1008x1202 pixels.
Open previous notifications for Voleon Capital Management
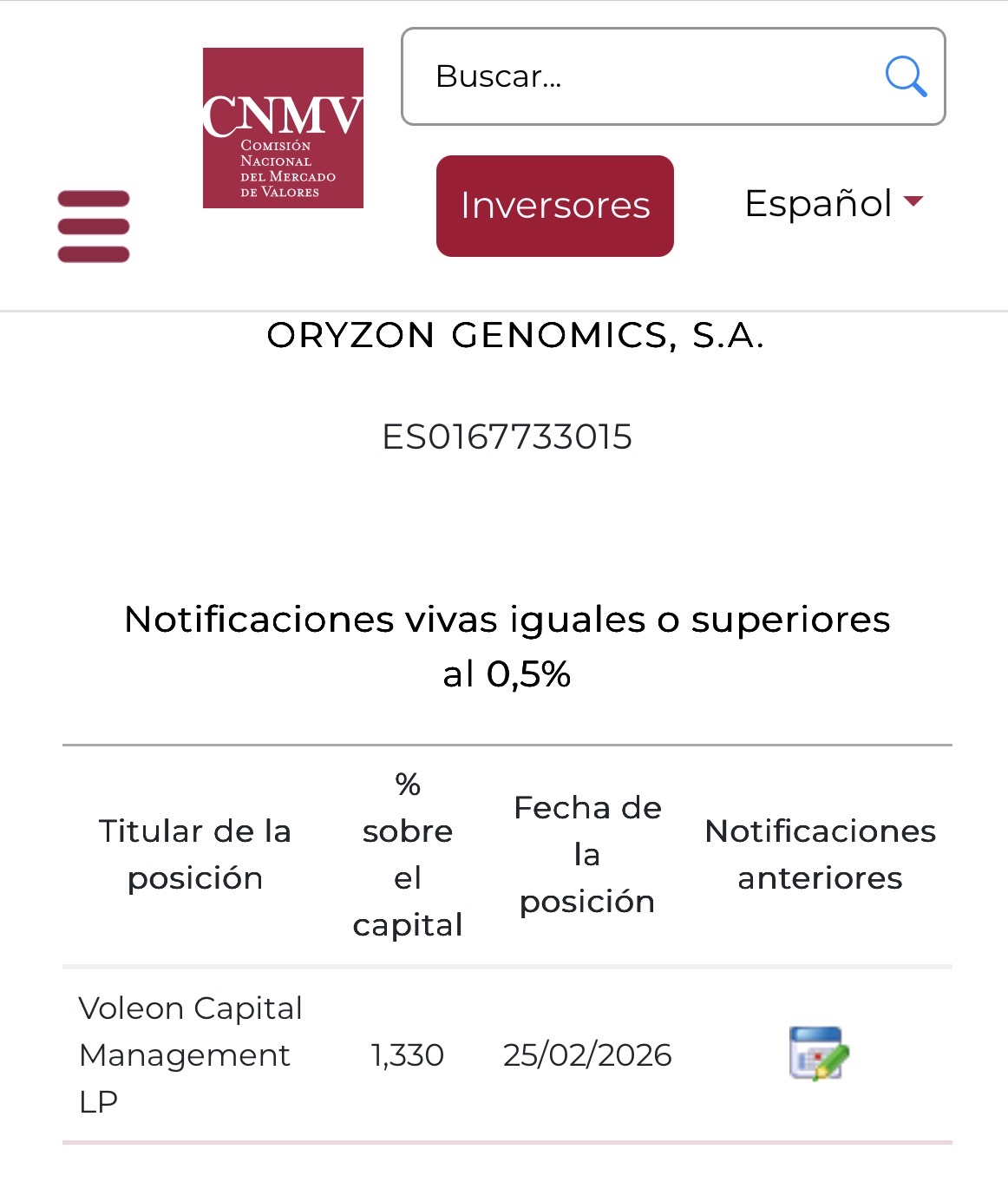(816, 1054)
